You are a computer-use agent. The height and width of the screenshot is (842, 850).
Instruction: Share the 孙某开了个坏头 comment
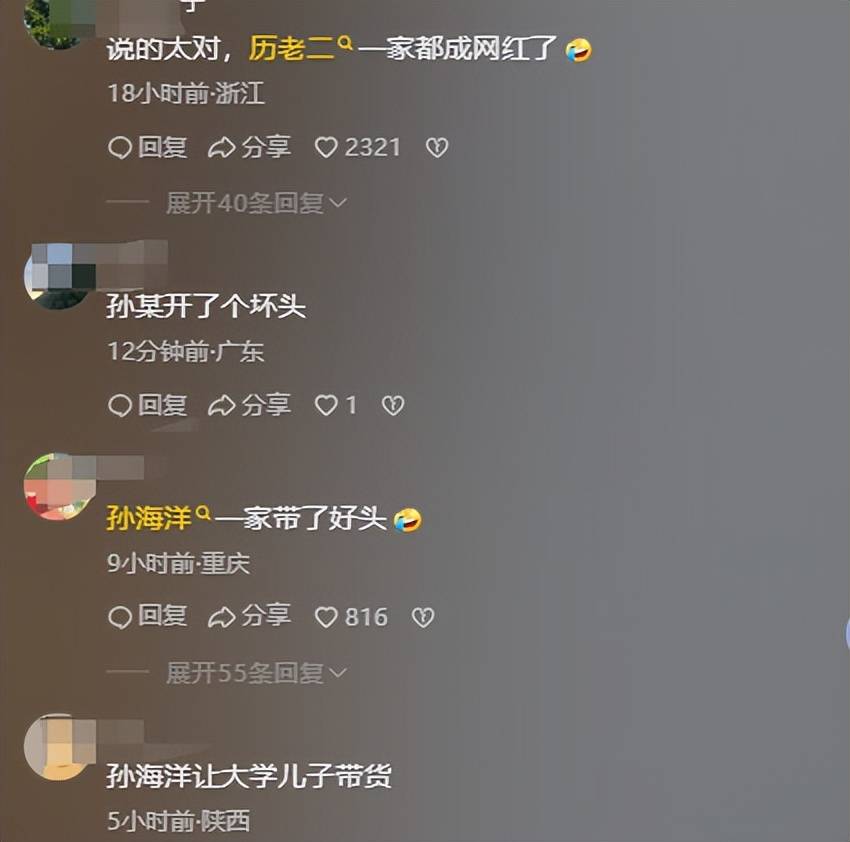[x=249, y=405]
